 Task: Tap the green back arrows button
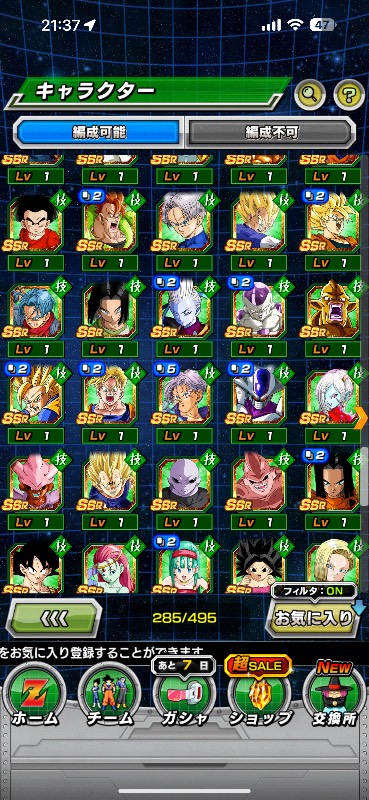(x=54, y=618)
